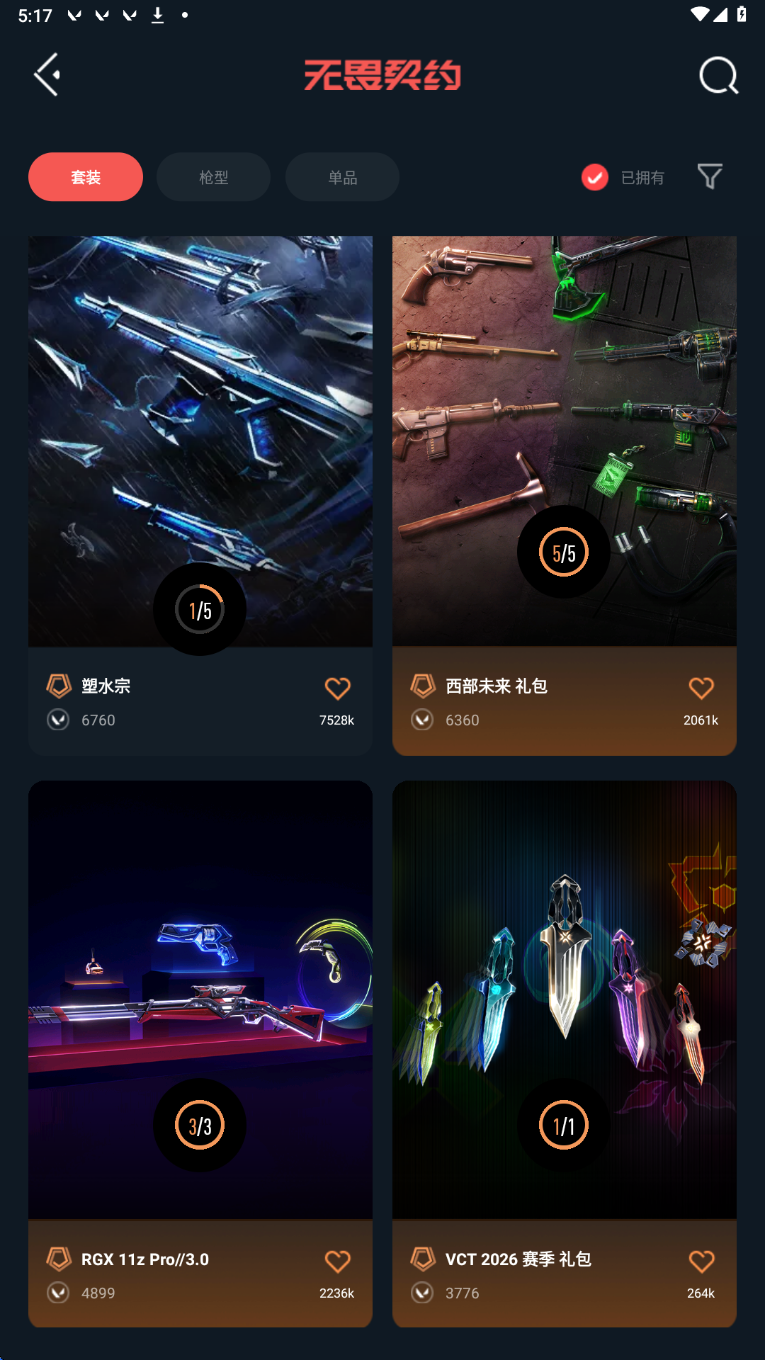Open the search icon
Screen dimensions: 765x1360
[718, 75]
